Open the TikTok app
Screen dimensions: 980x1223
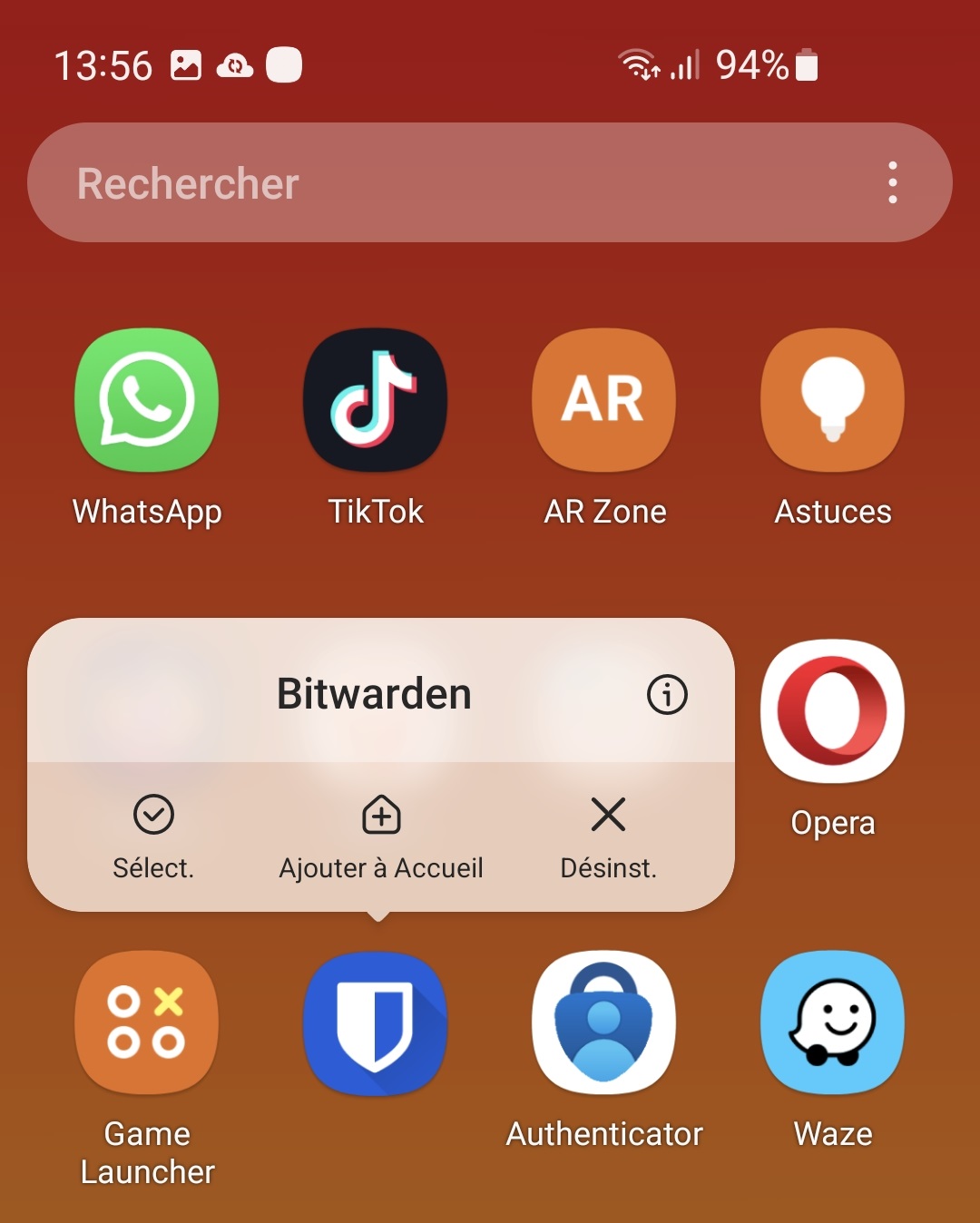[x=375, y=400]
